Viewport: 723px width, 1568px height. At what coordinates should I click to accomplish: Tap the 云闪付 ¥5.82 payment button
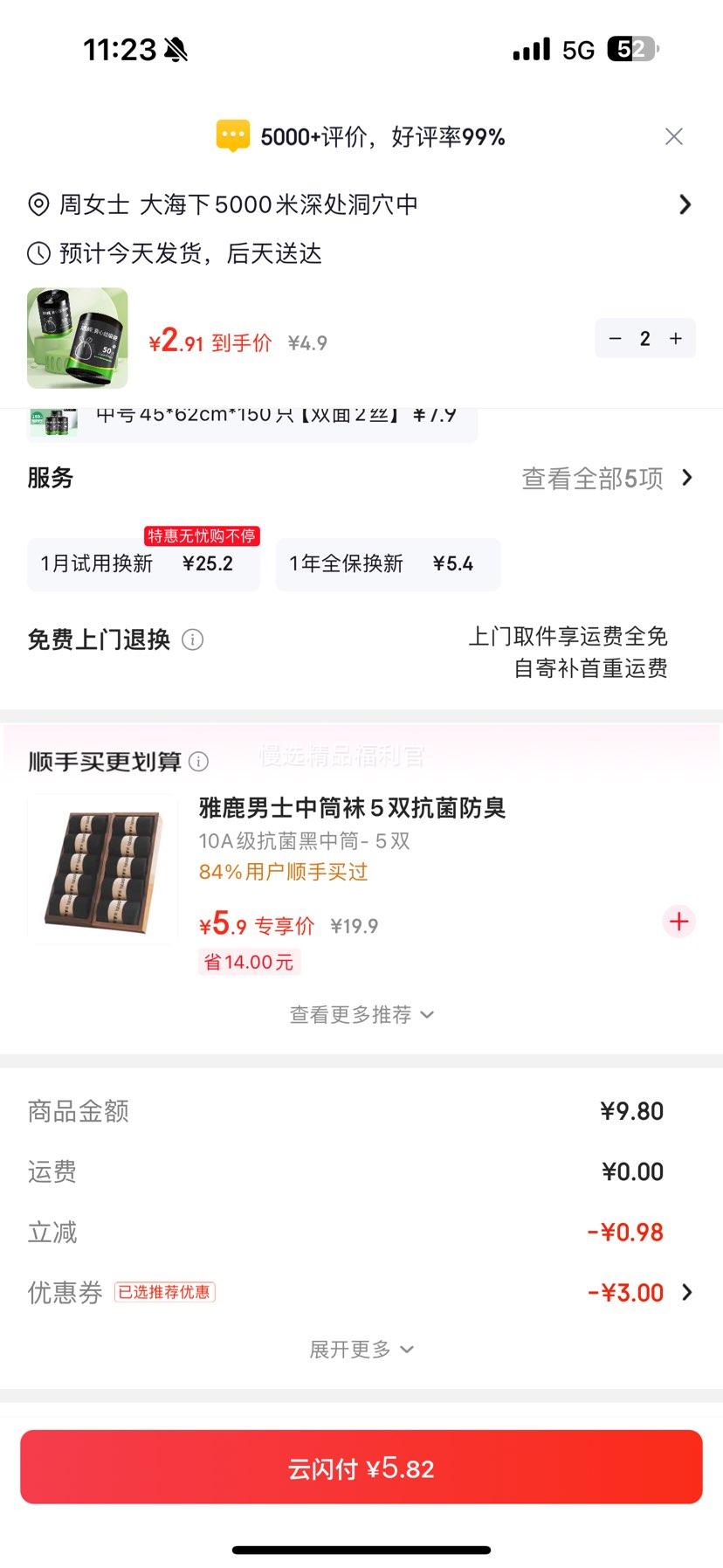361,1468
